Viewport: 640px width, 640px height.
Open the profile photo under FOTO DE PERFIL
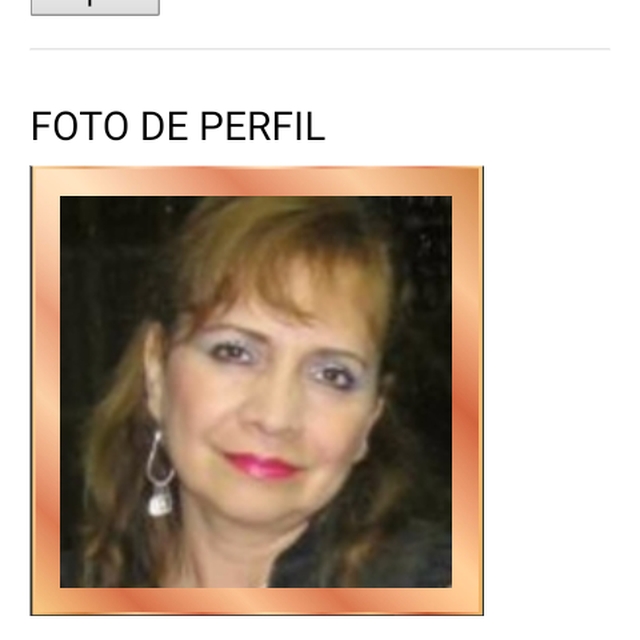tap(257, 391)
